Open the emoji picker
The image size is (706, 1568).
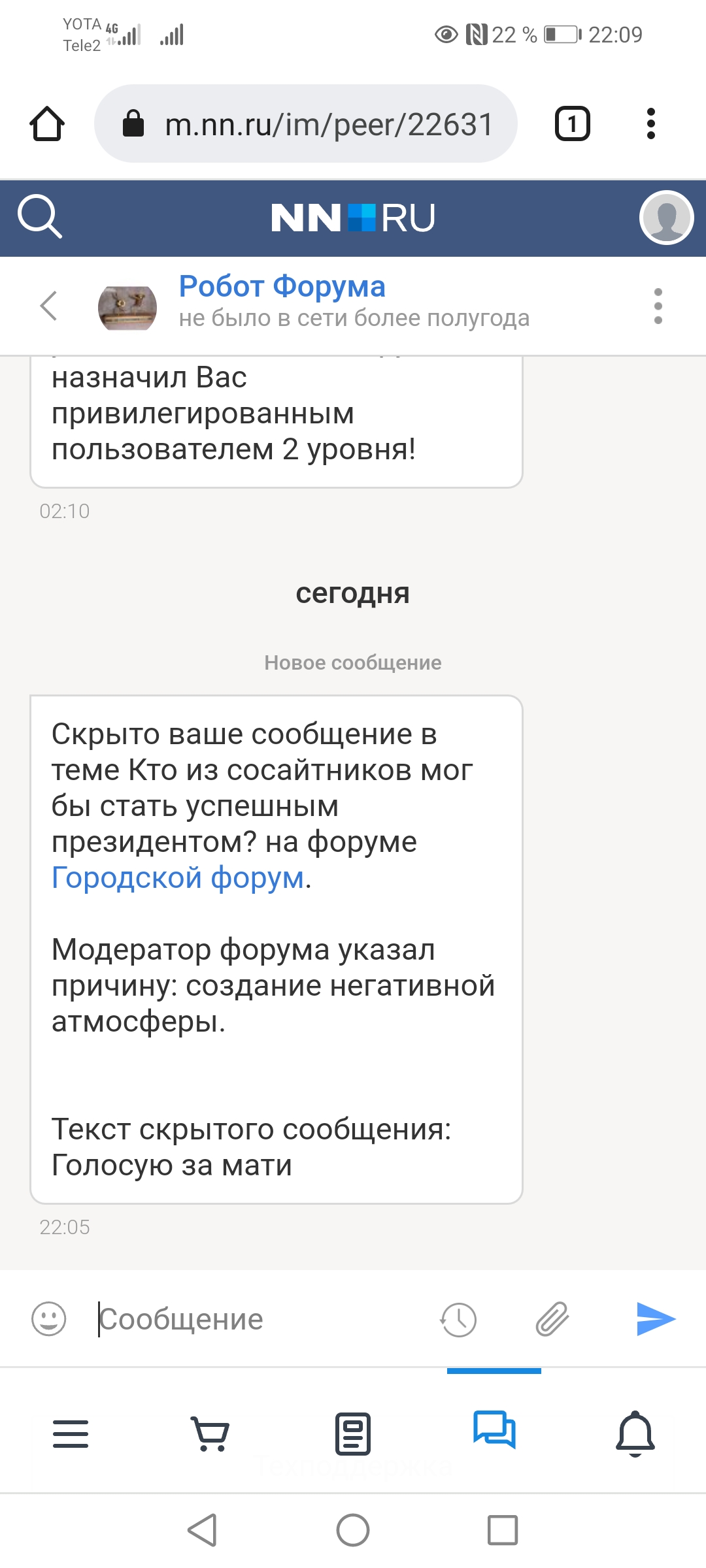click(x=49, y=1318)
